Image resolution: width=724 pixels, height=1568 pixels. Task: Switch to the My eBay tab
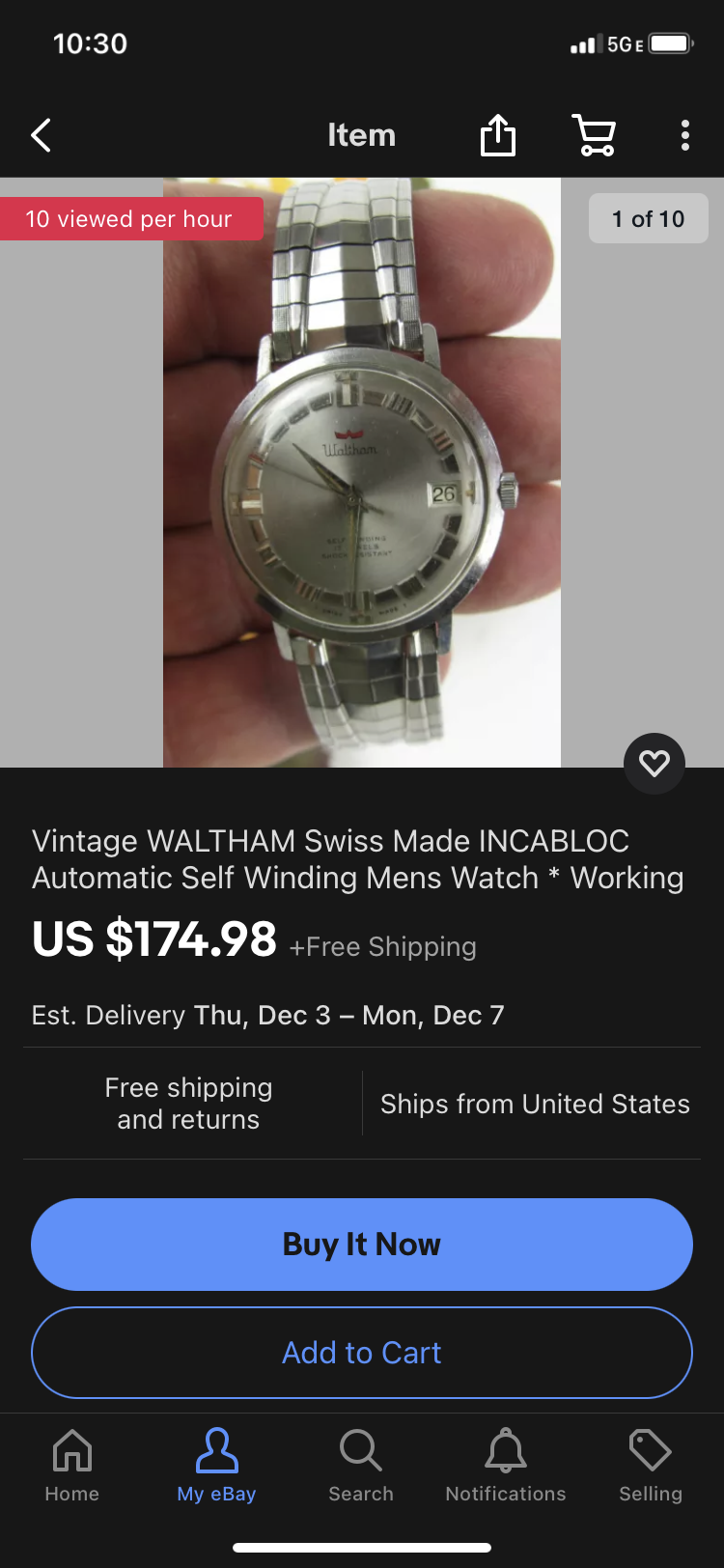coord(217,1465)
